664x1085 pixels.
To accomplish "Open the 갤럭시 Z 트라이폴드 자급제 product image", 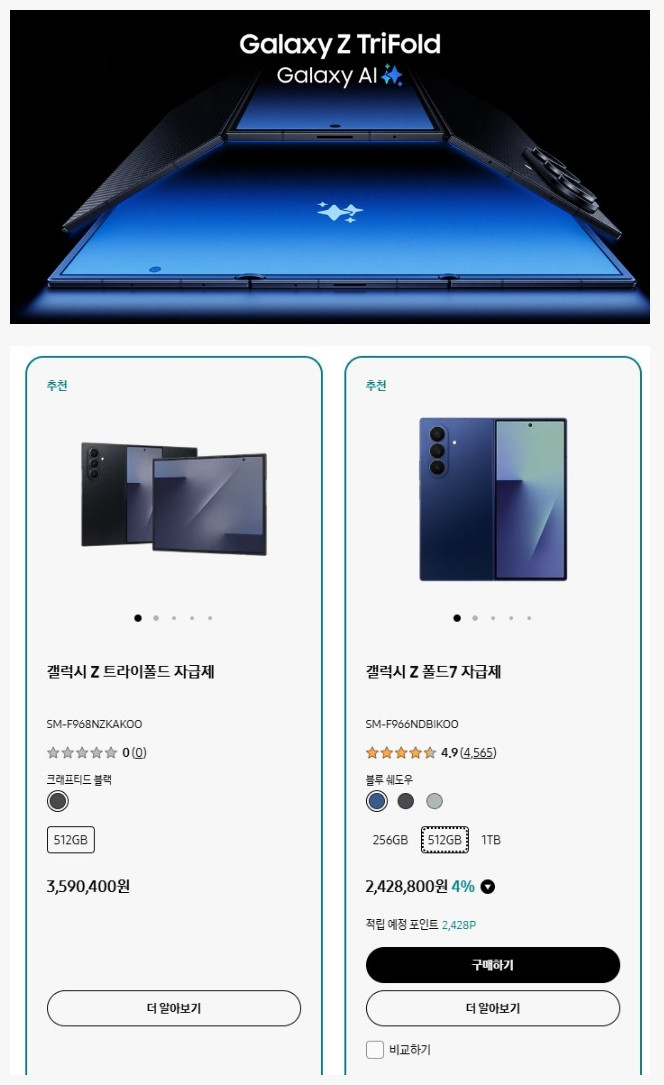I will pyautogui.click(x=174, y=498).
